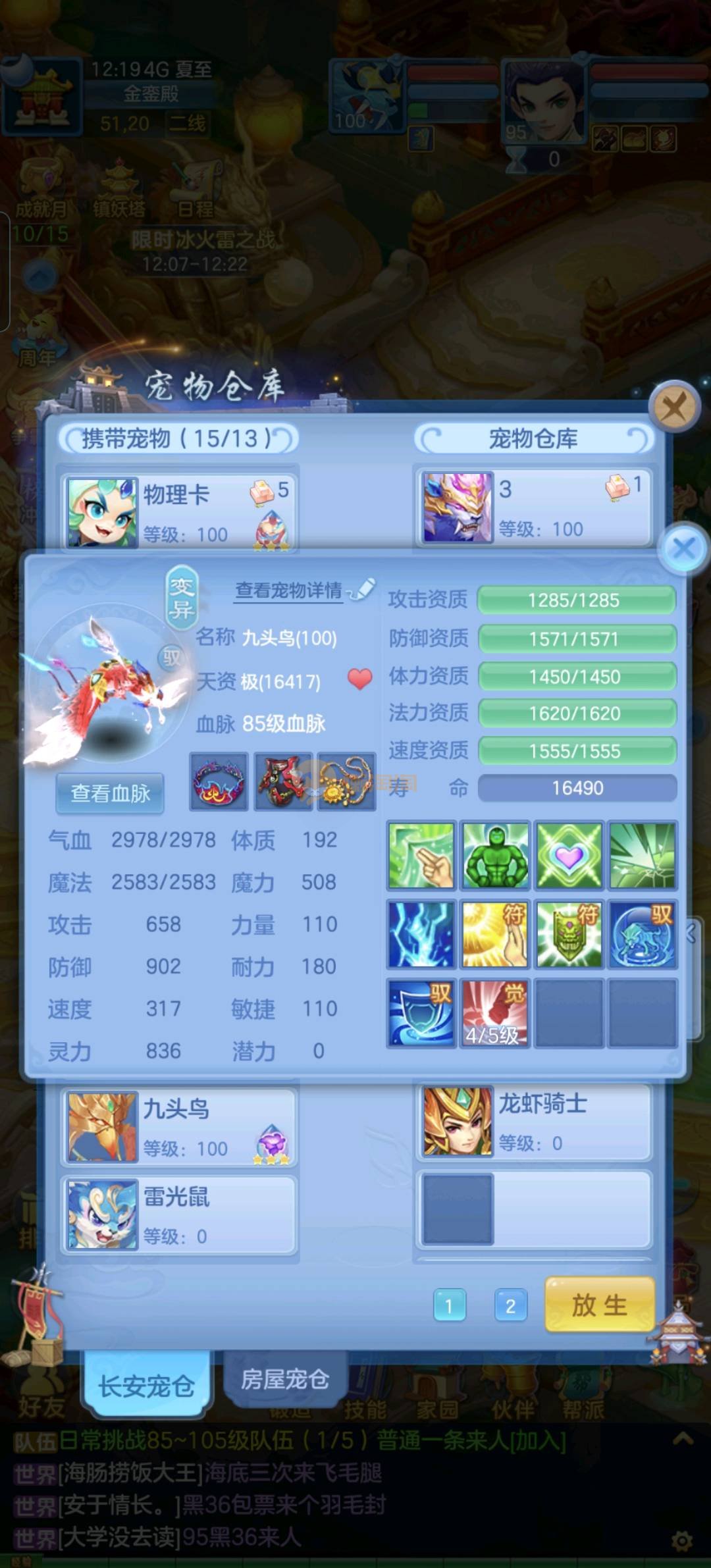Viewport: 711px width, 1568px height.
Task: Select the 龙虾骑士 warehouse pet
Action: coord(533,1121)
